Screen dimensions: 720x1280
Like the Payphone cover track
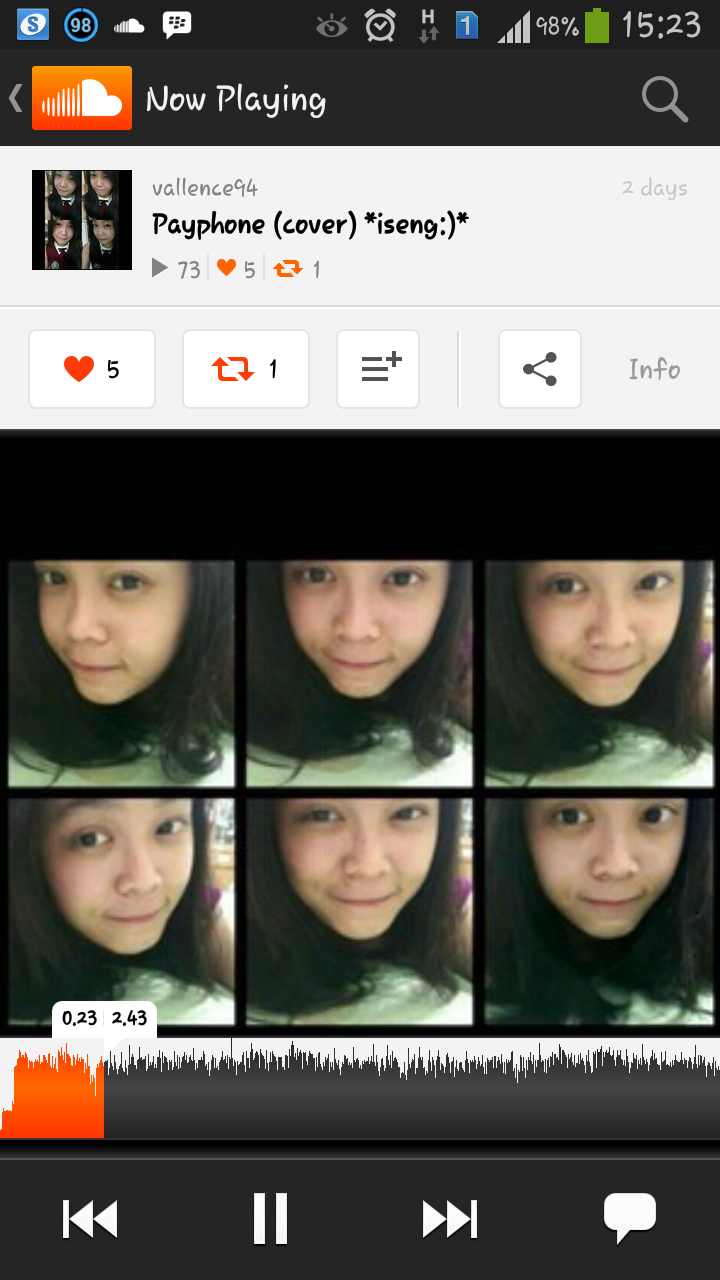[x=92, y=369]
